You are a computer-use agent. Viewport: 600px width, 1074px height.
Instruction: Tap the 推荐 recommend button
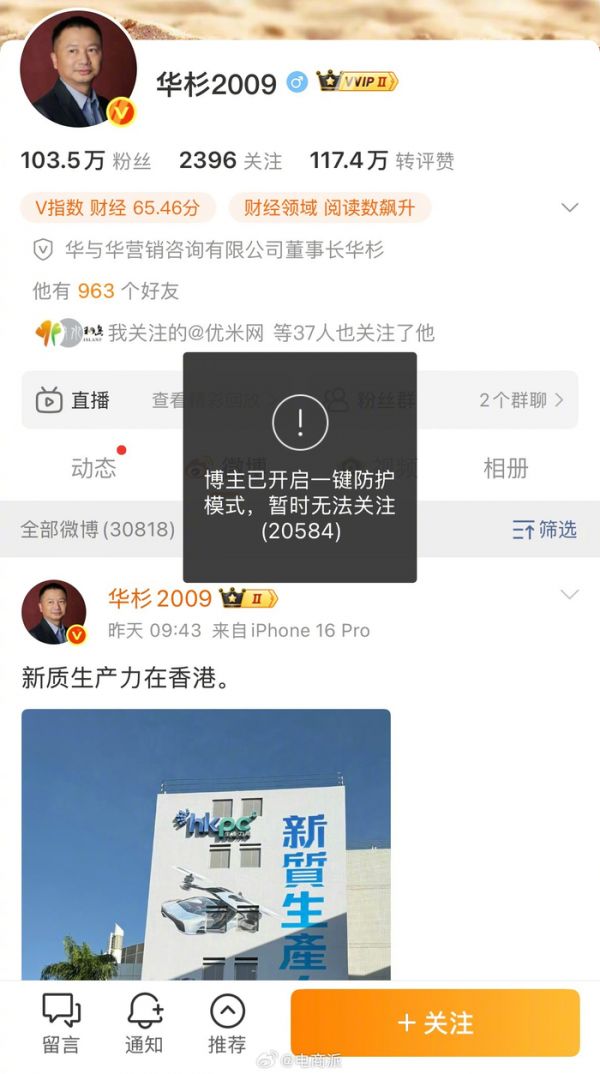point(227,1023)
